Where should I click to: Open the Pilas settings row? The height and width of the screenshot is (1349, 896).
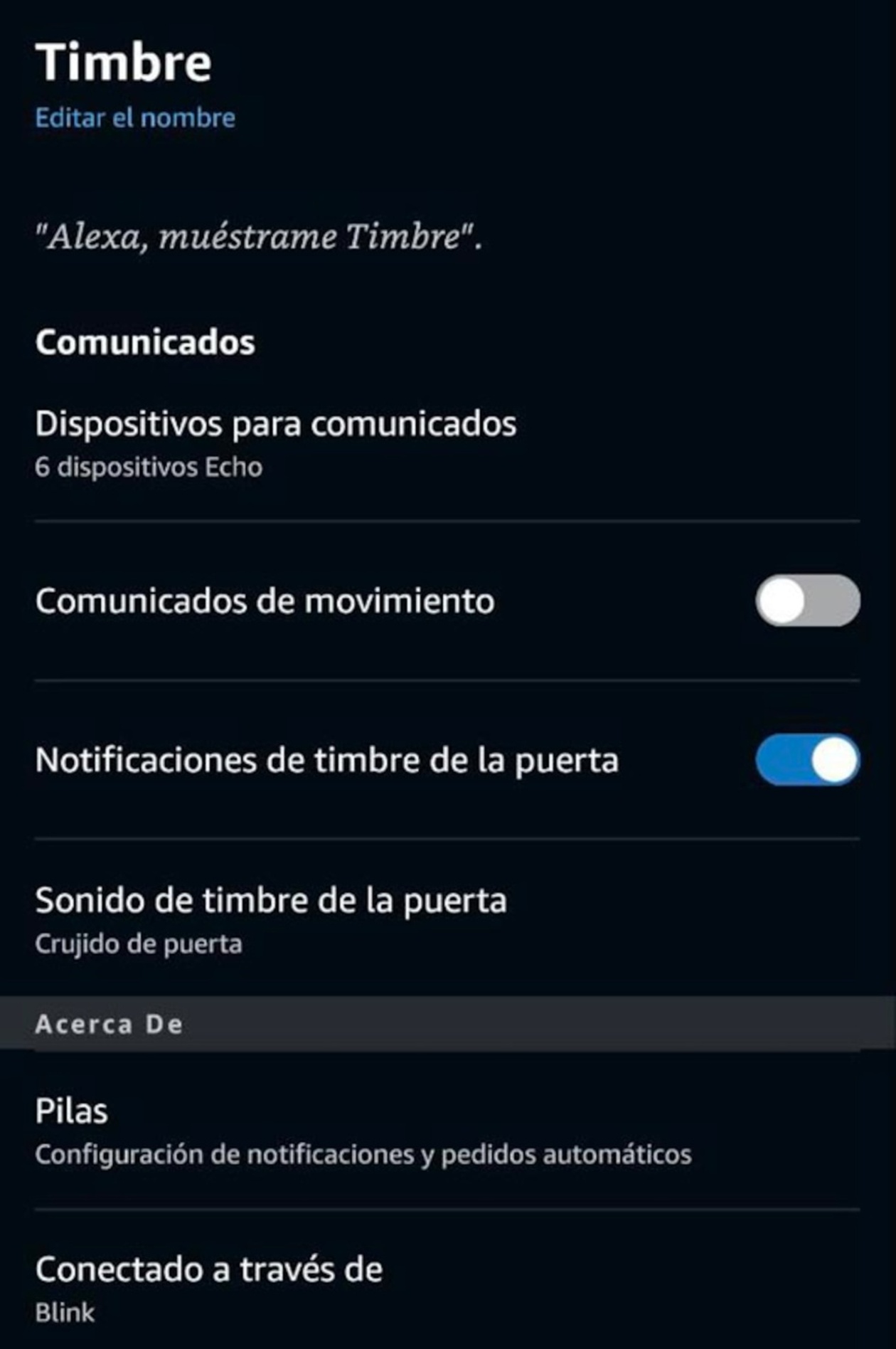(363, 1130)
